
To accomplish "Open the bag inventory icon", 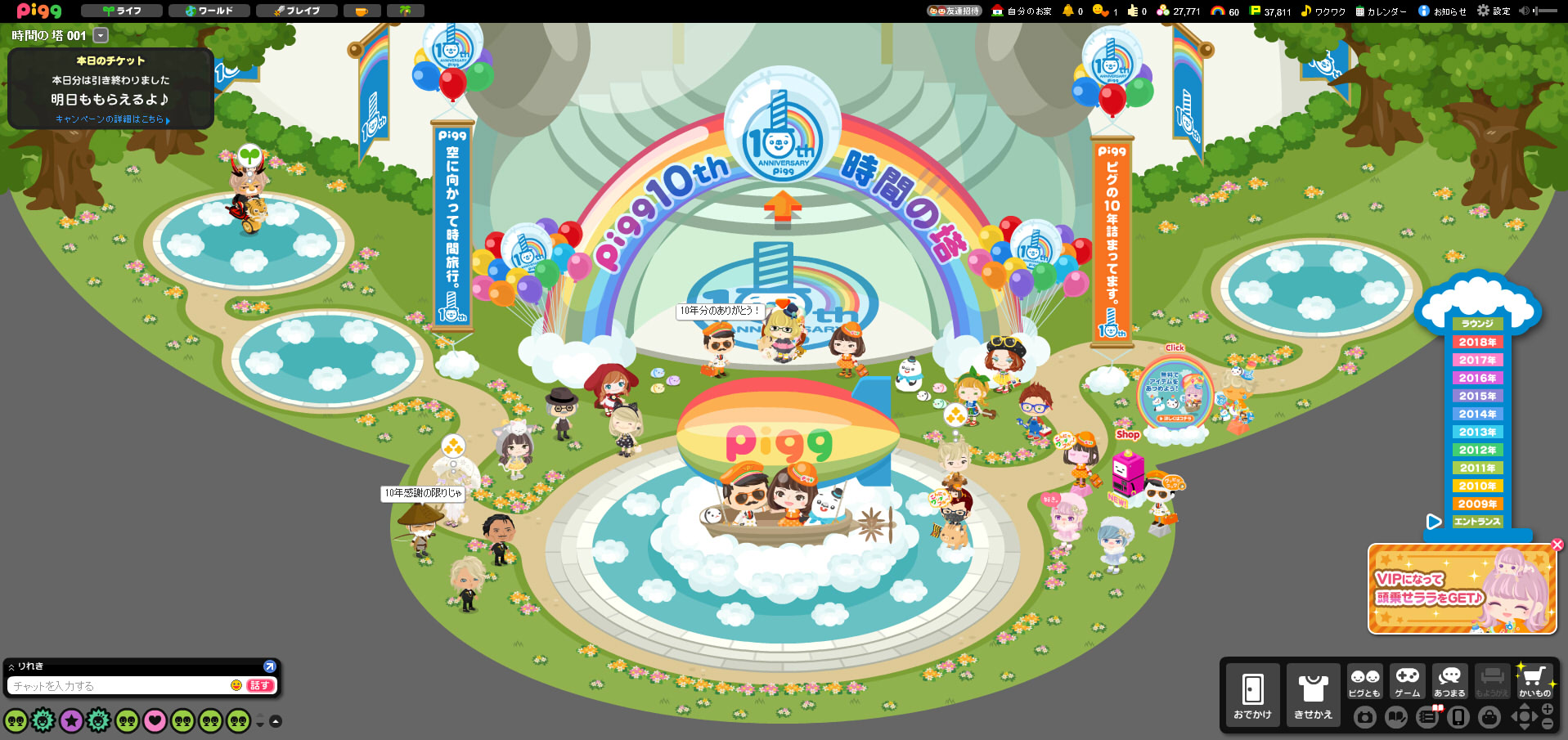I will pyautogui.click(x=1489, y=718).
